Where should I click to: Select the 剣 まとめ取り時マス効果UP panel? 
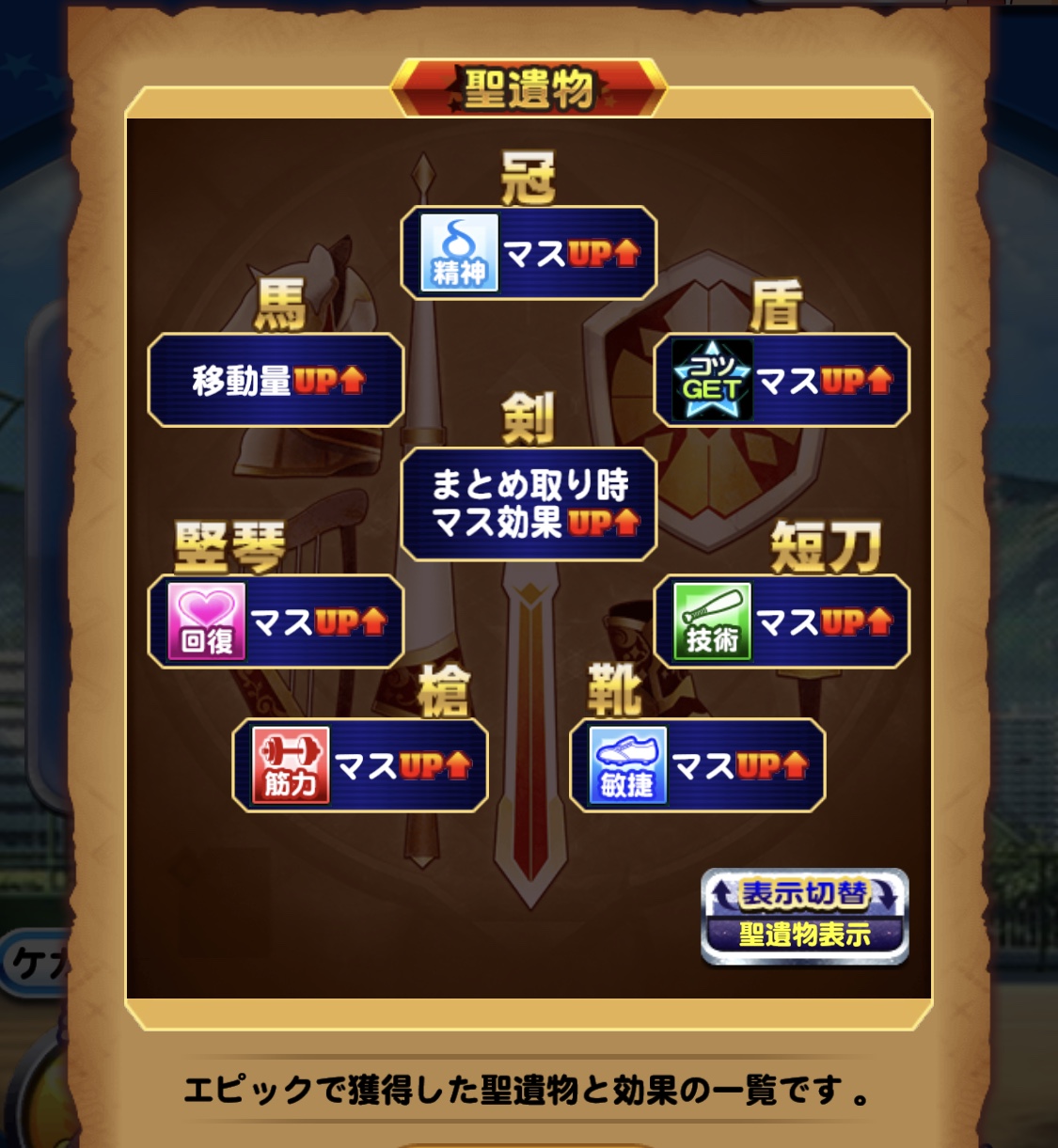pyautogui.click(x=529, y=504)
